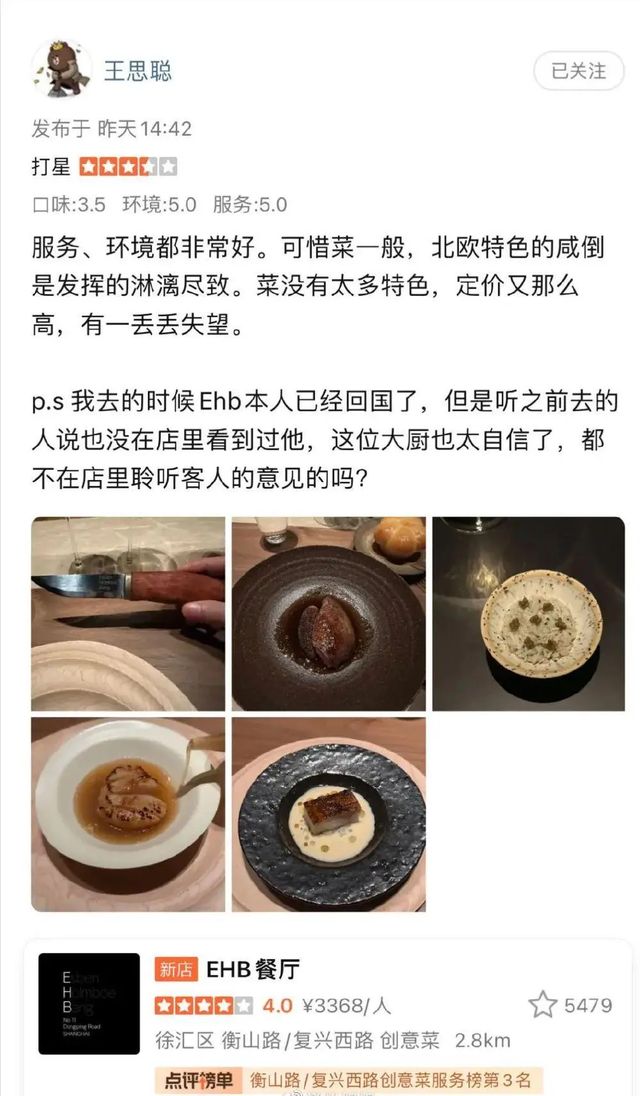640x1096 pixels.
Task: View the photo of the white bowl with broth
Action: click(x=128, y=814)
